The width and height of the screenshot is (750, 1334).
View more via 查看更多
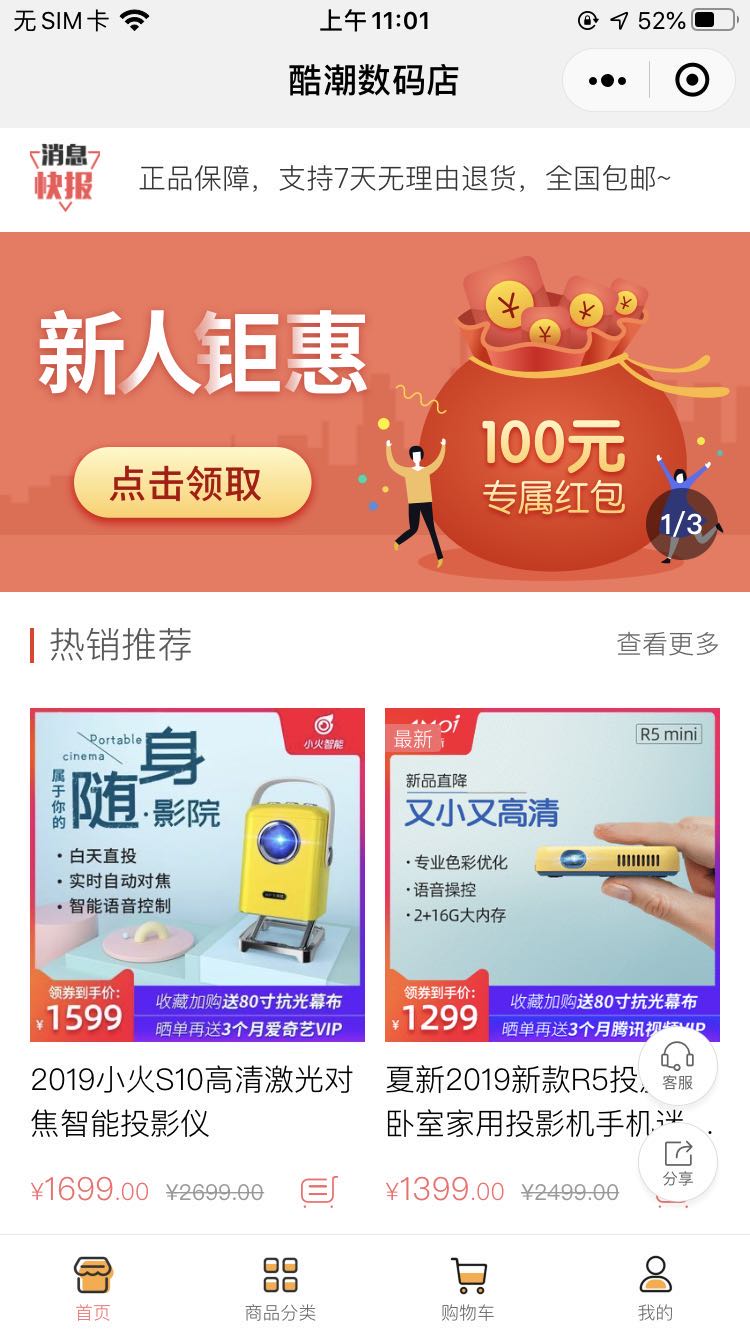(667, 644)
